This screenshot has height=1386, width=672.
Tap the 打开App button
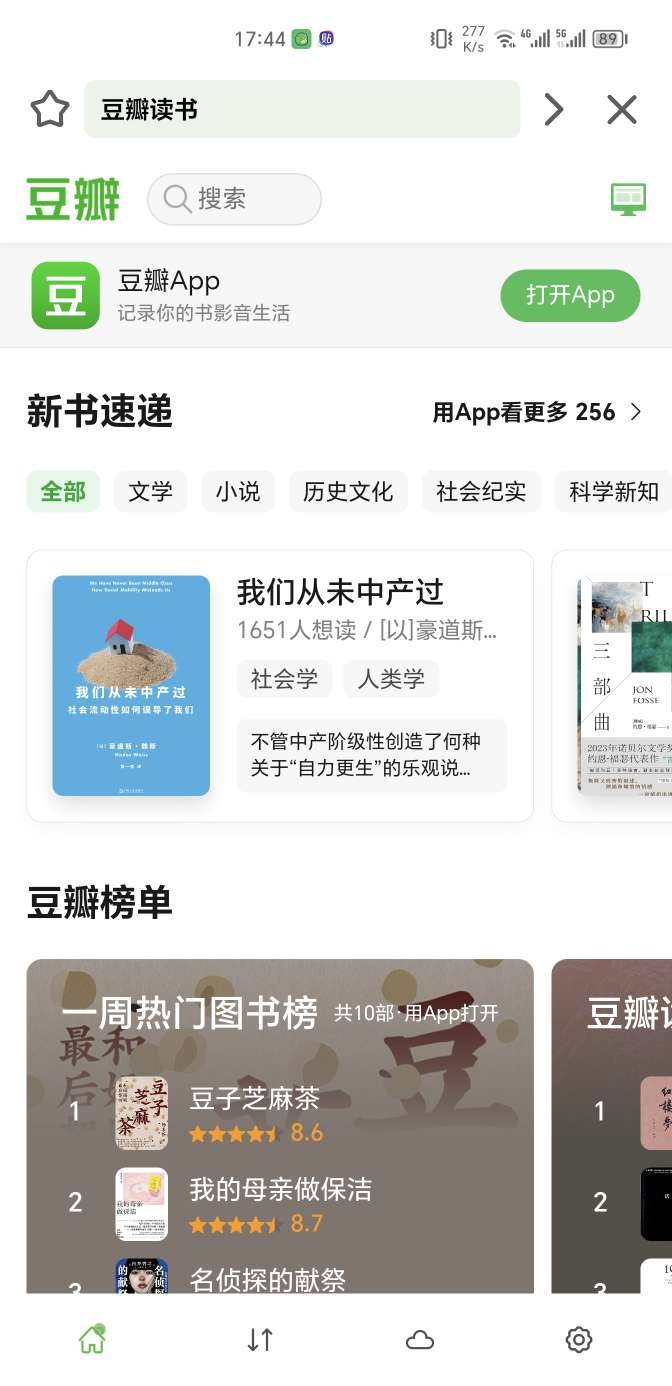tap(569, 295)
